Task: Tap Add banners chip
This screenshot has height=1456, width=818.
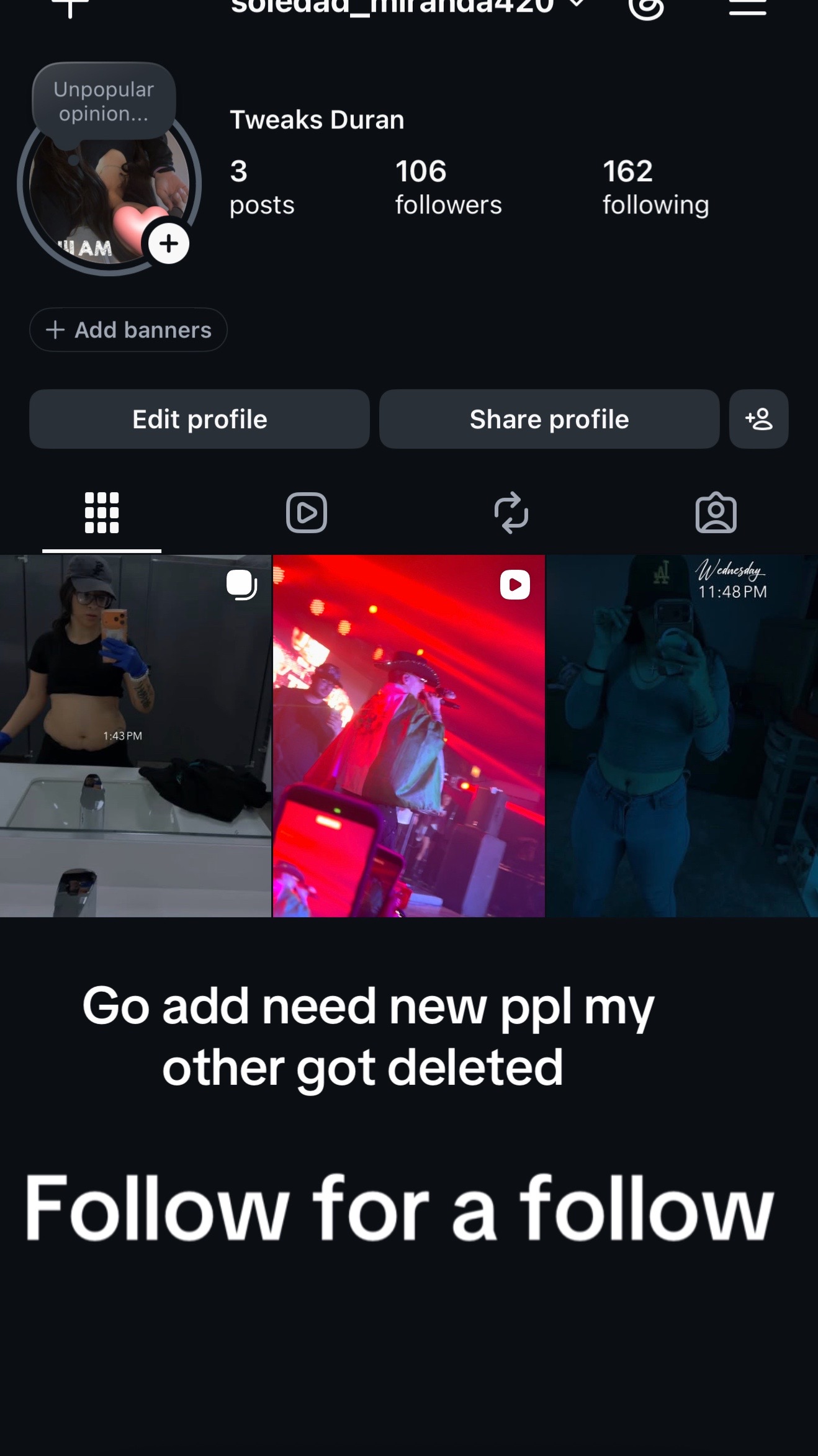Action: [x=128, y=330]
